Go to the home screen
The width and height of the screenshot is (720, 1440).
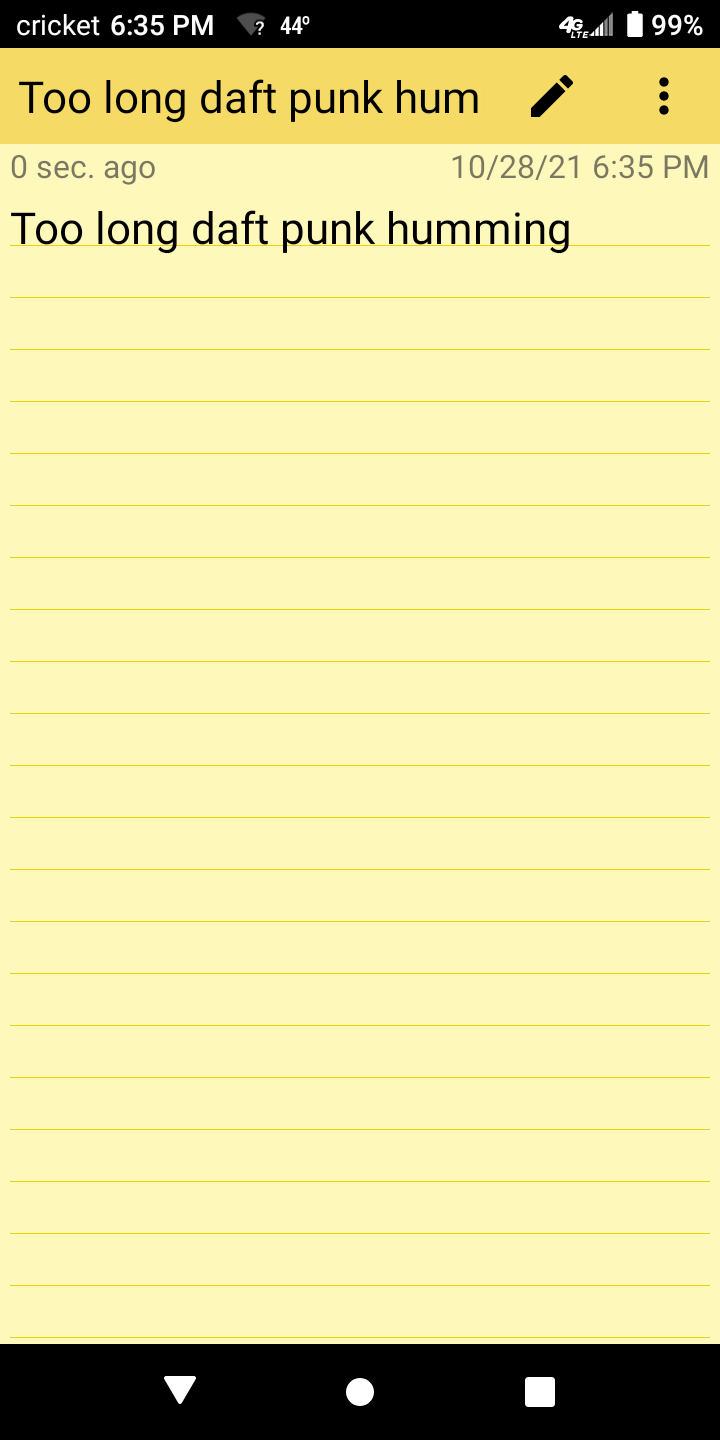(x=360, y=1391)
